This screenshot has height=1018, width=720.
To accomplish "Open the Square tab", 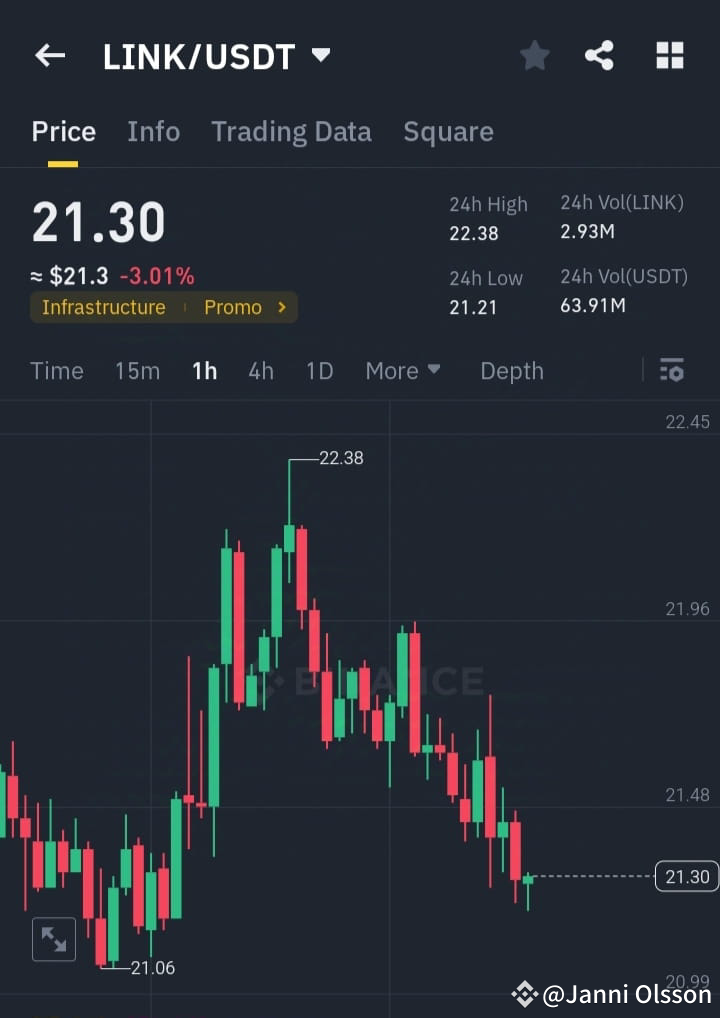I will coord(448,131).
